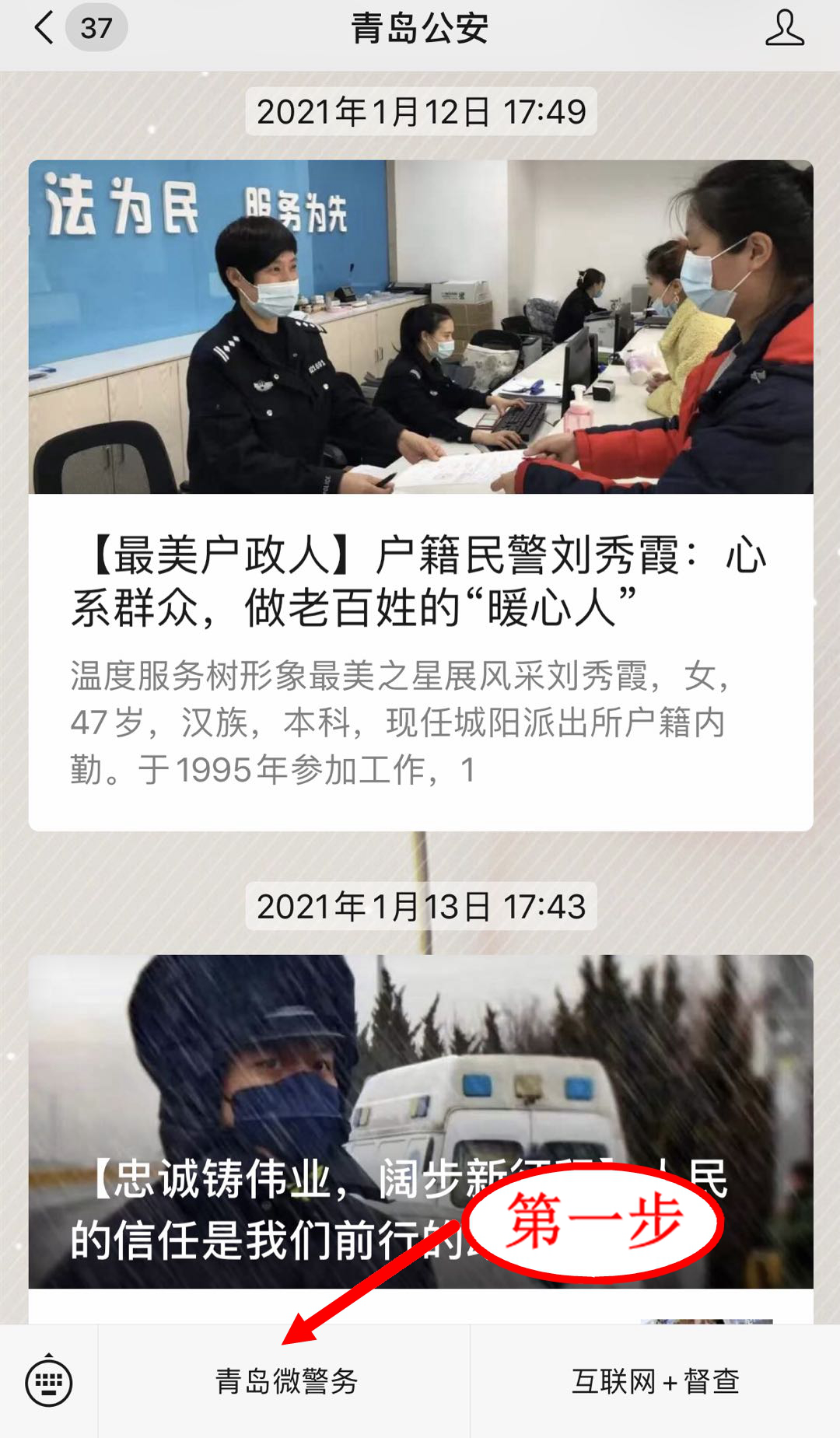Open the 互联网+督查 menu
The height and width of the screenshot is (1438, 840).
(655, 1382)
